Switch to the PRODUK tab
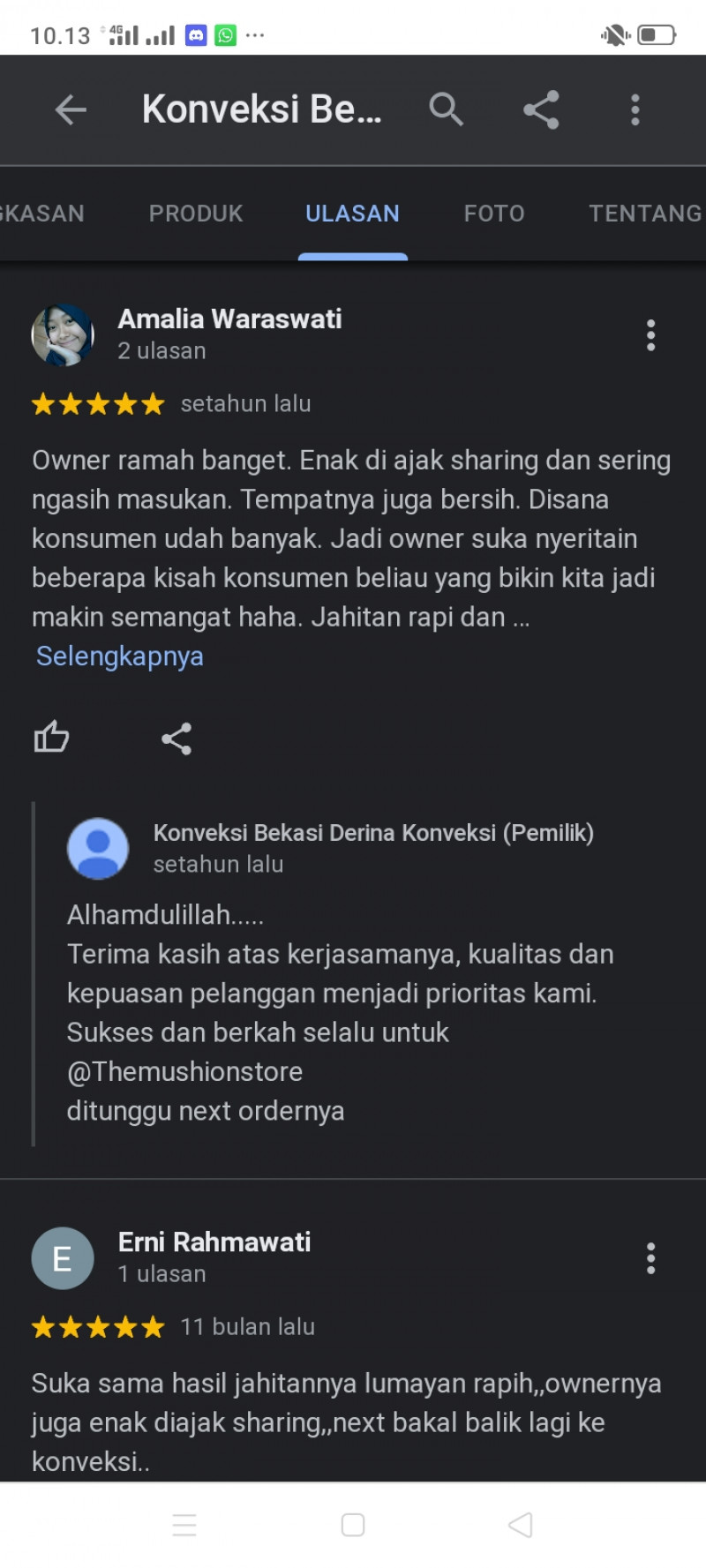 click(196, 214)
